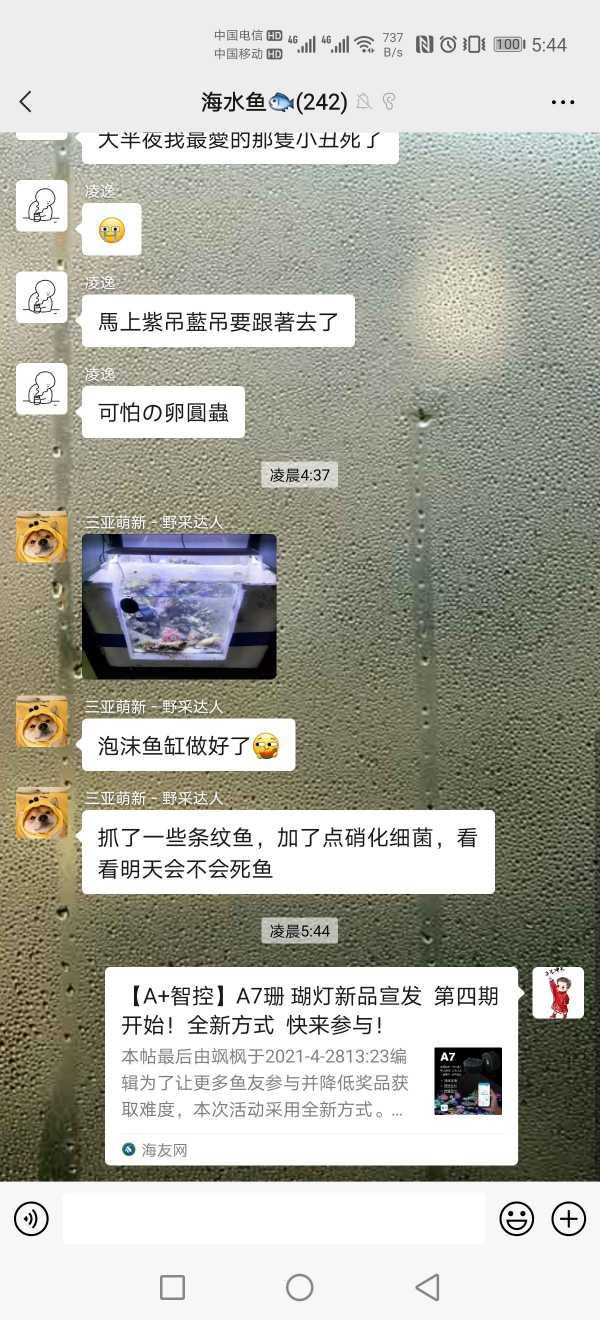View 三亚萌新's profile beside 泡沫鱼缸做好了
Viewport: 600px width, 1320px height.
42,722
